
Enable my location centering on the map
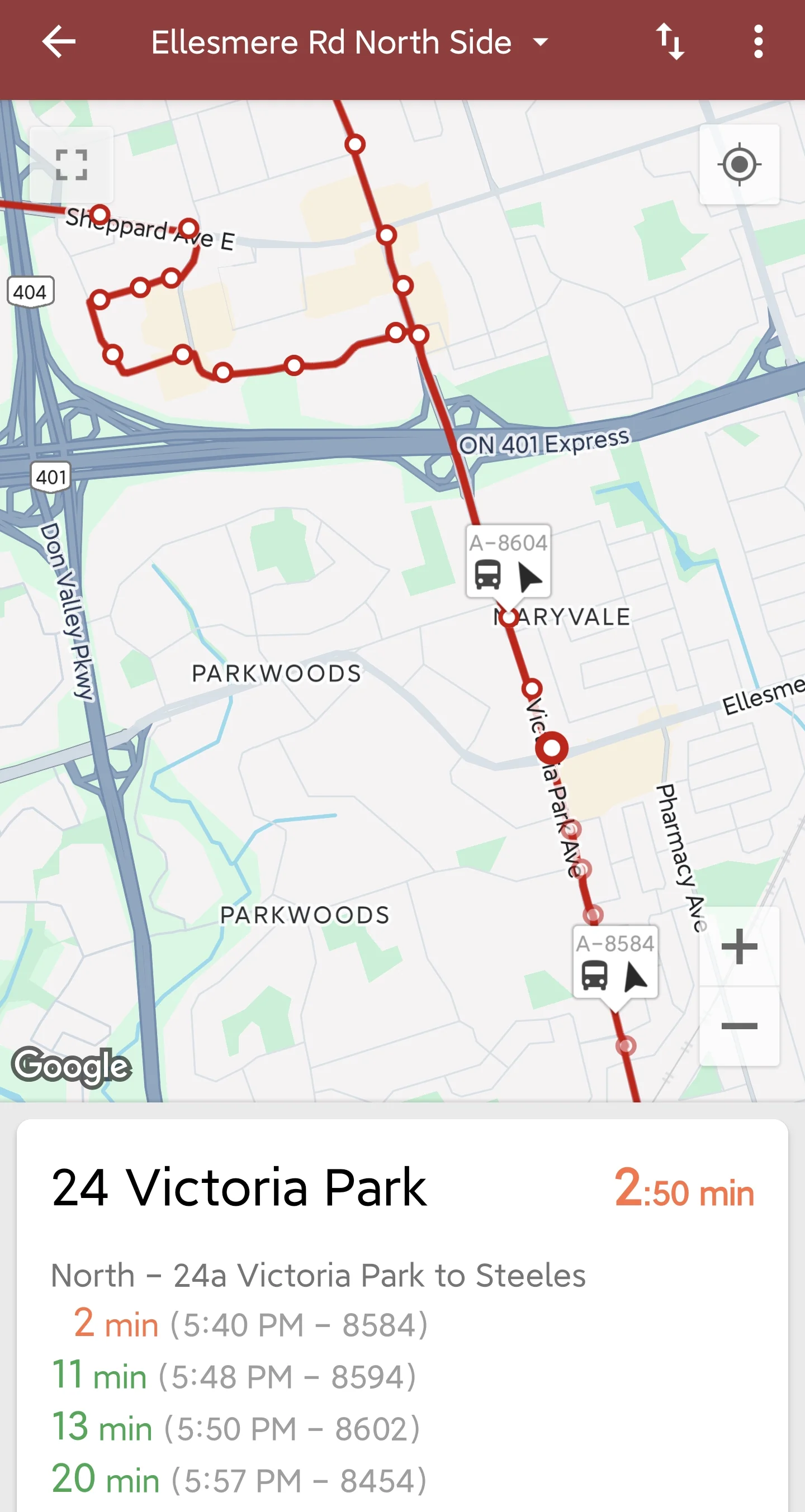739,165
